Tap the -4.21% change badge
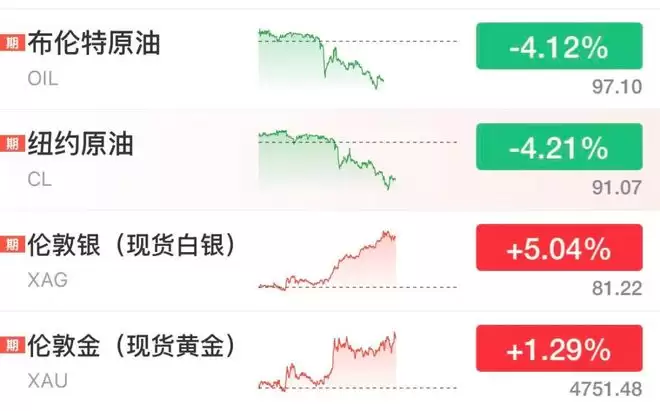 (x=559, y=147)
